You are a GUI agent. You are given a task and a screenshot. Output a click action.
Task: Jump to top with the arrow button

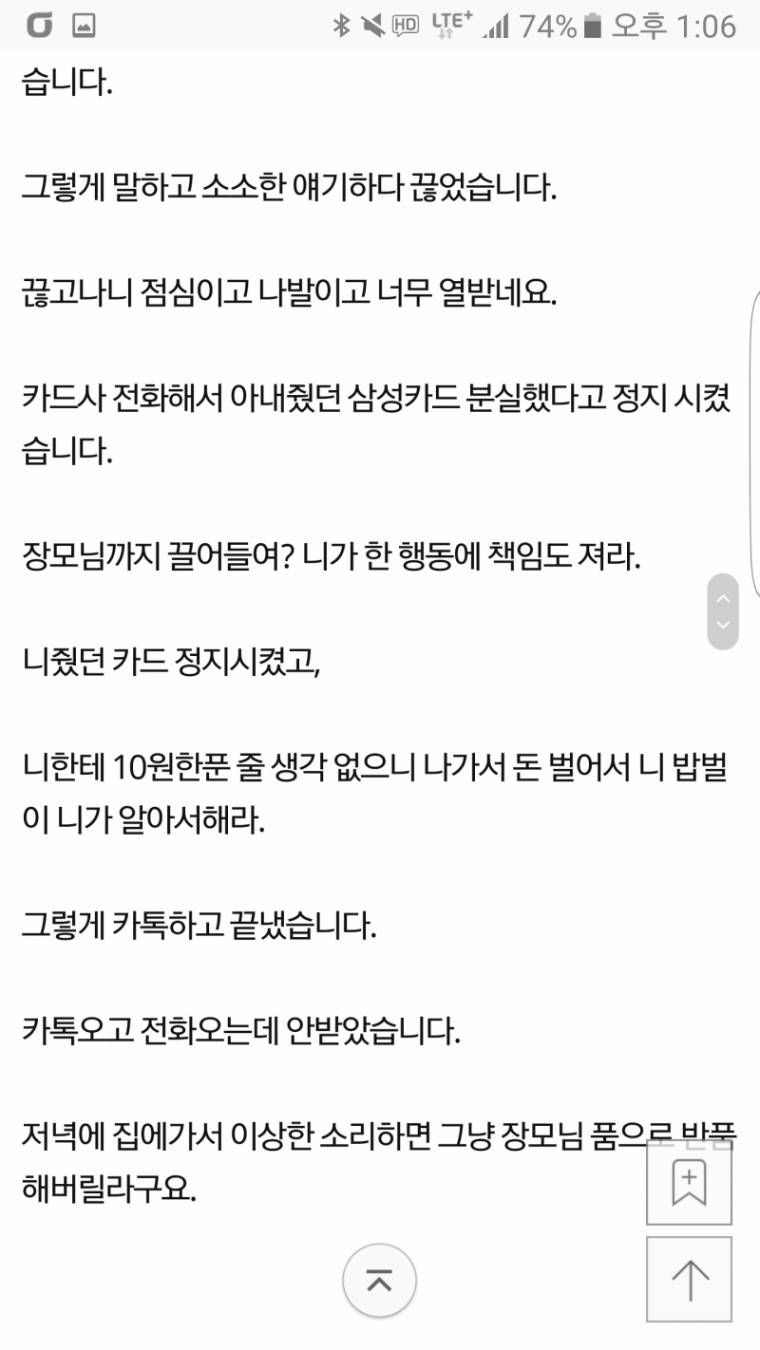click(x=689, y=1279)
